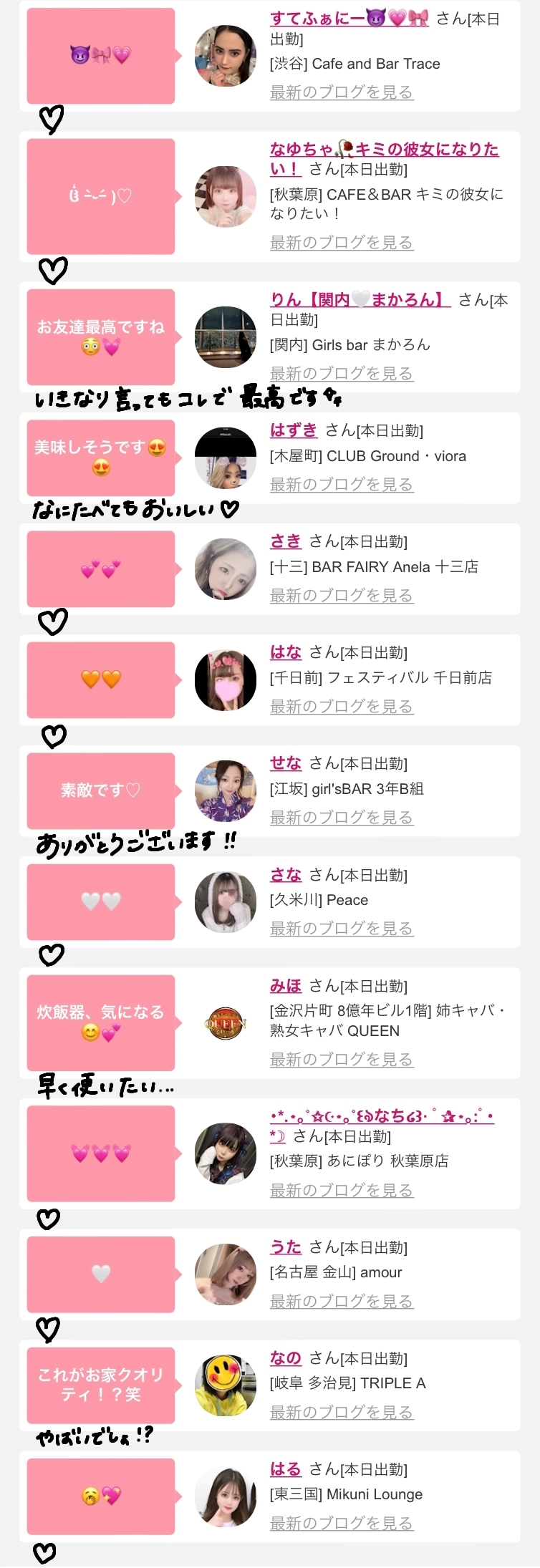This screenshot has height=1568, width=540.
Task: View latest blog under Peace
Action: click(342, 929)
